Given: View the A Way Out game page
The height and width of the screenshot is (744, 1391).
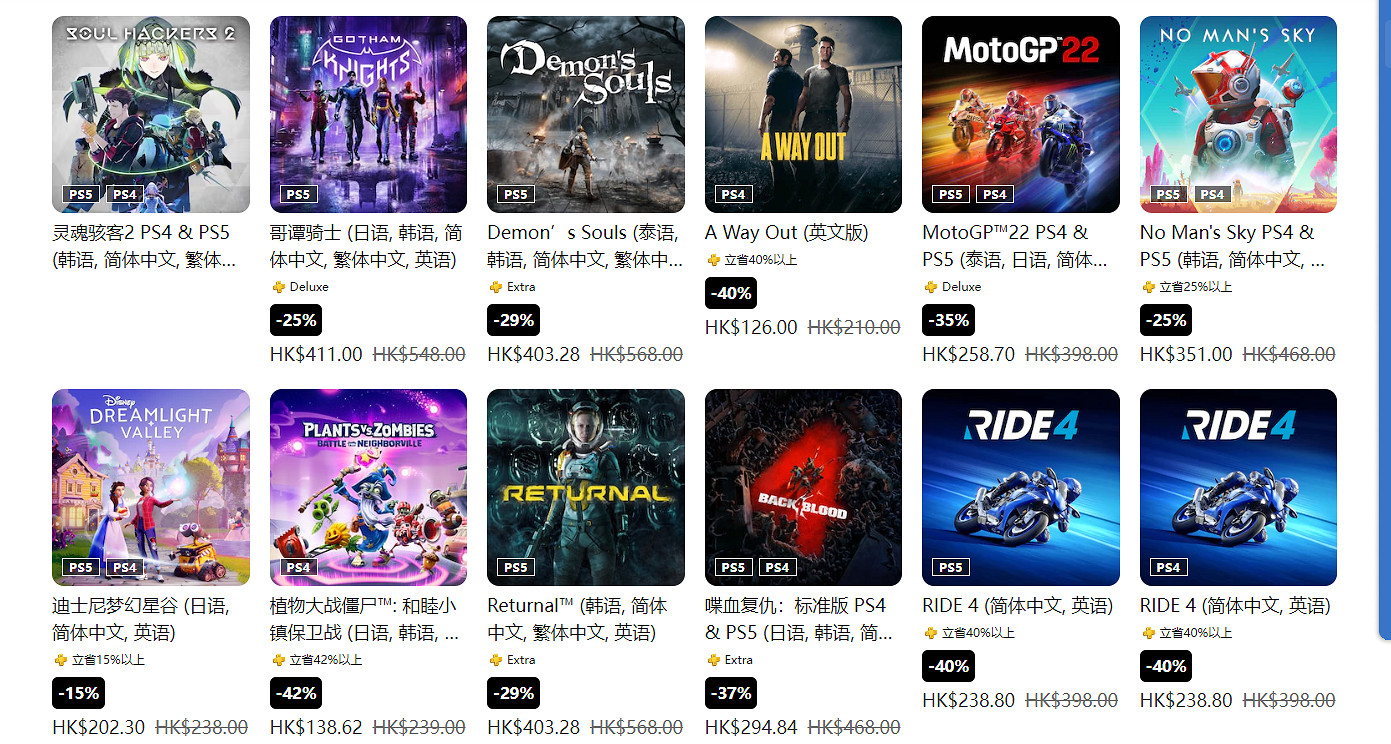Looking at the screenshot, I should coord(803,114).
